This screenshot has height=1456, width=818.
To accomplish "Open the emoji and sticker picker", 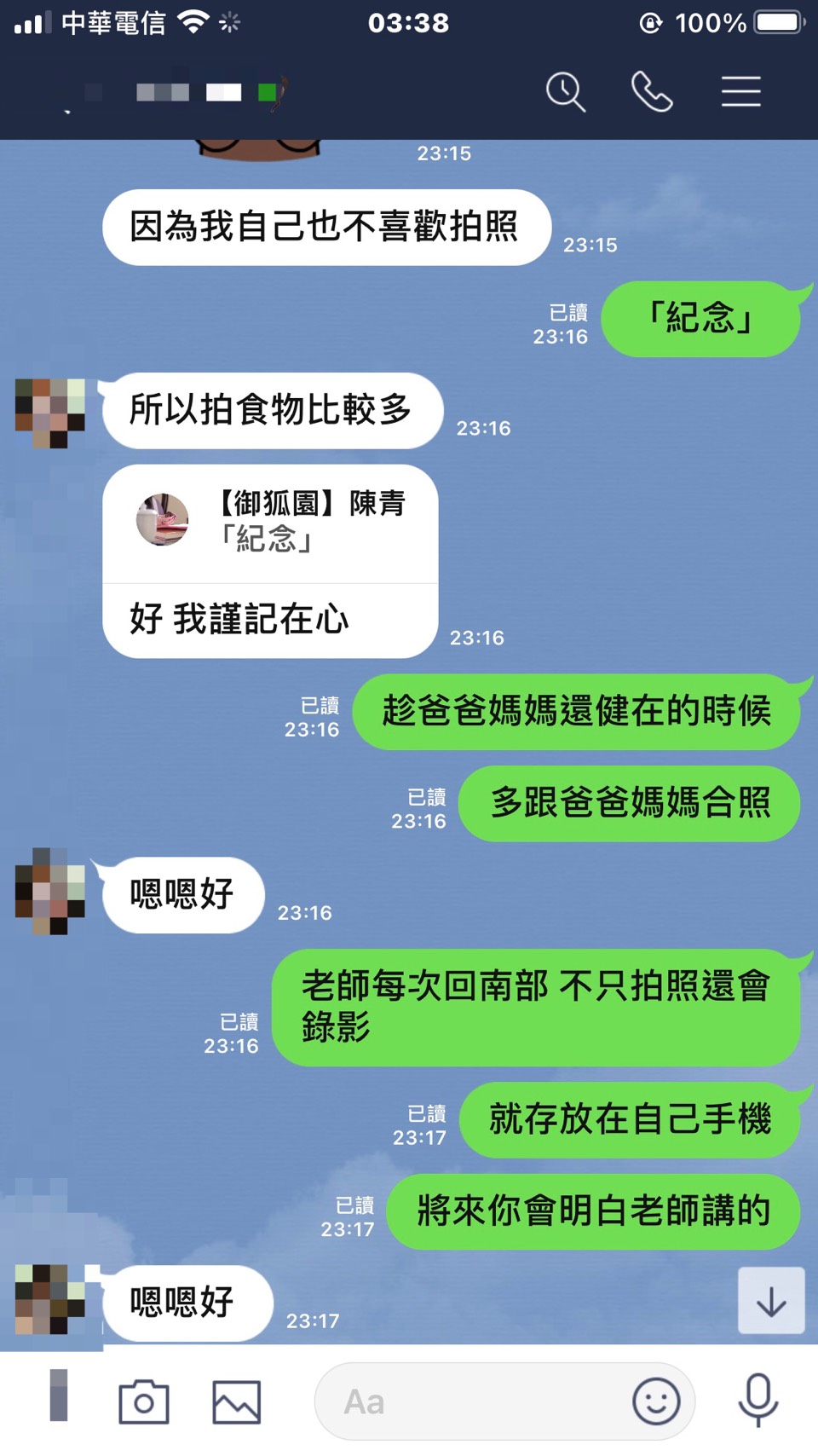I will (x=656, y=1401).
